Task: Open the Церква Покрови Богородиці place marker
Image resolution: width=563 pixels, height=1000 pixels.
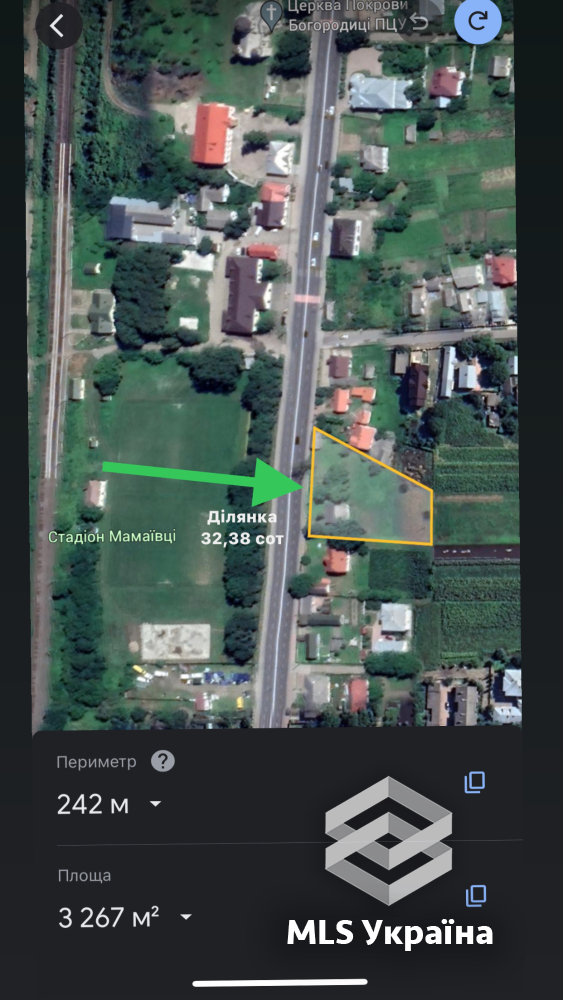Action: (272, 17)
